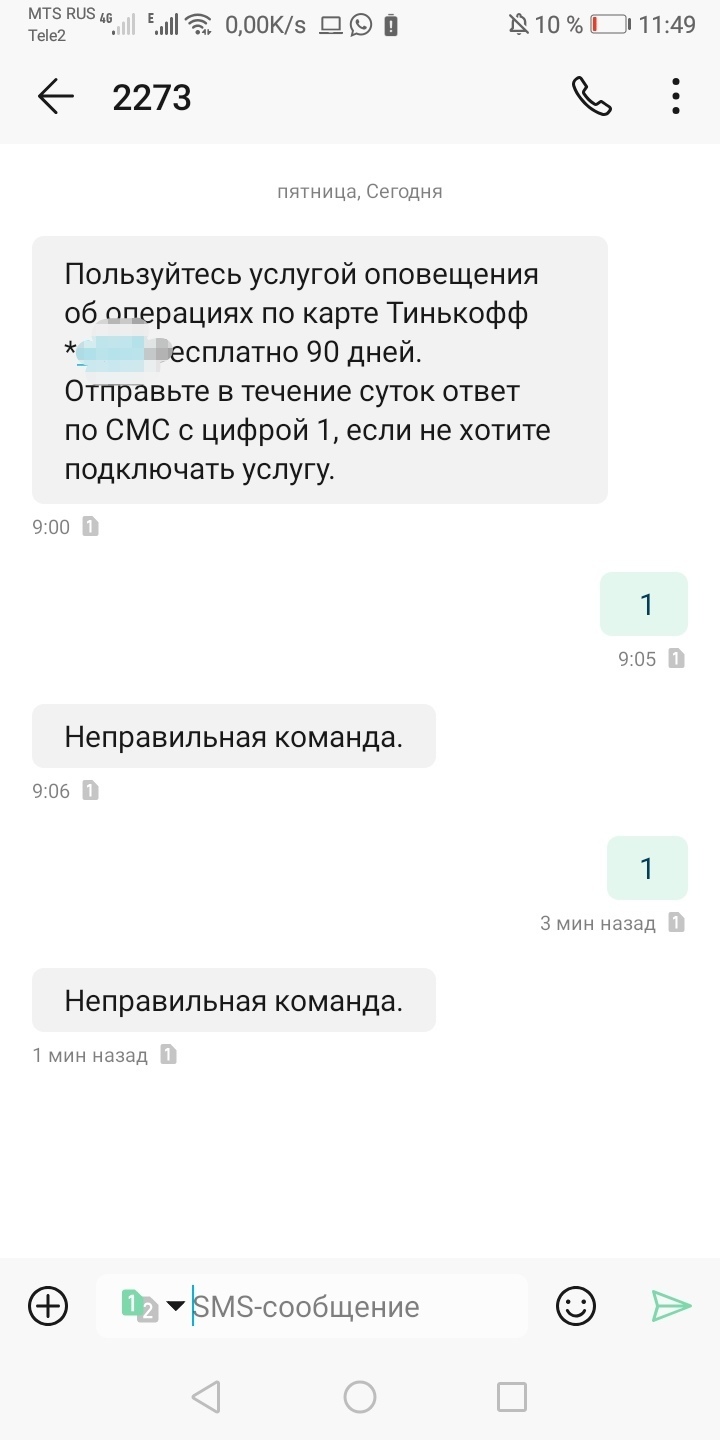Focus the SMS-сообщение text field

coord(350,1306)
